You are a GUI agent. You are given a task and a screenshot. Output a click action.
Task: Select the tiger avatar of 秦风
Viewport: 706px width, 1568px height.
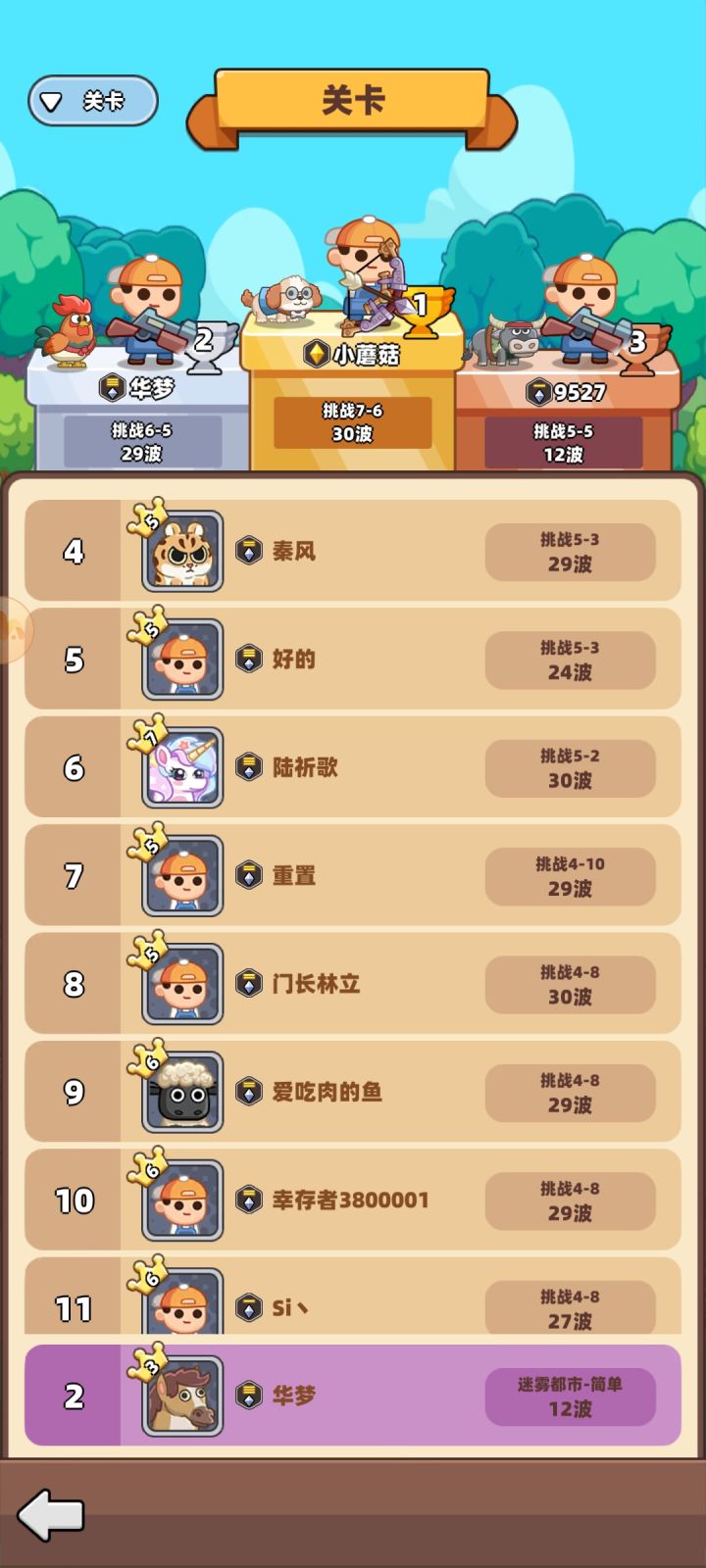point(181,551)
